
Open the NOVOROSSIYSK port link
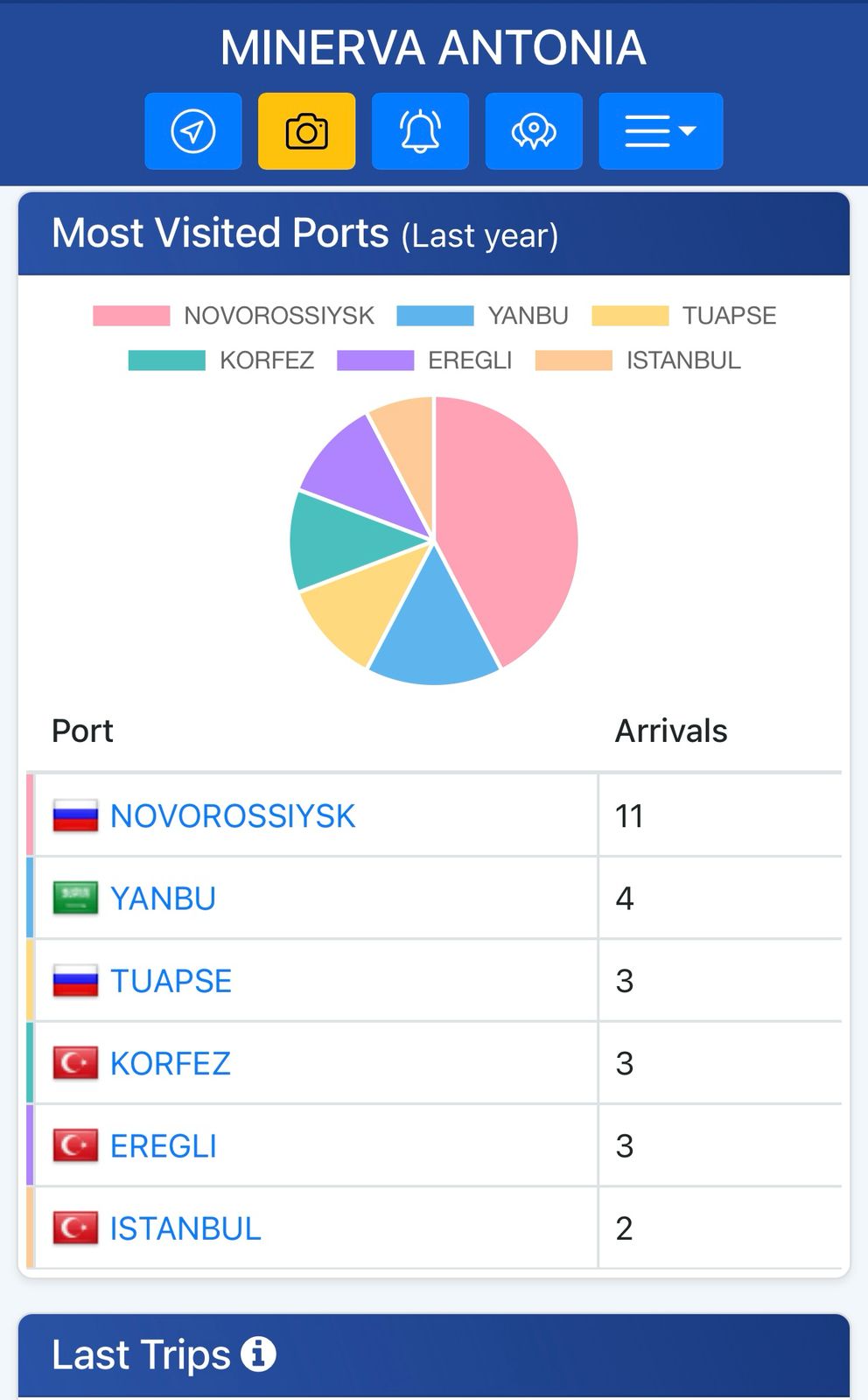(x=232, y=816)
